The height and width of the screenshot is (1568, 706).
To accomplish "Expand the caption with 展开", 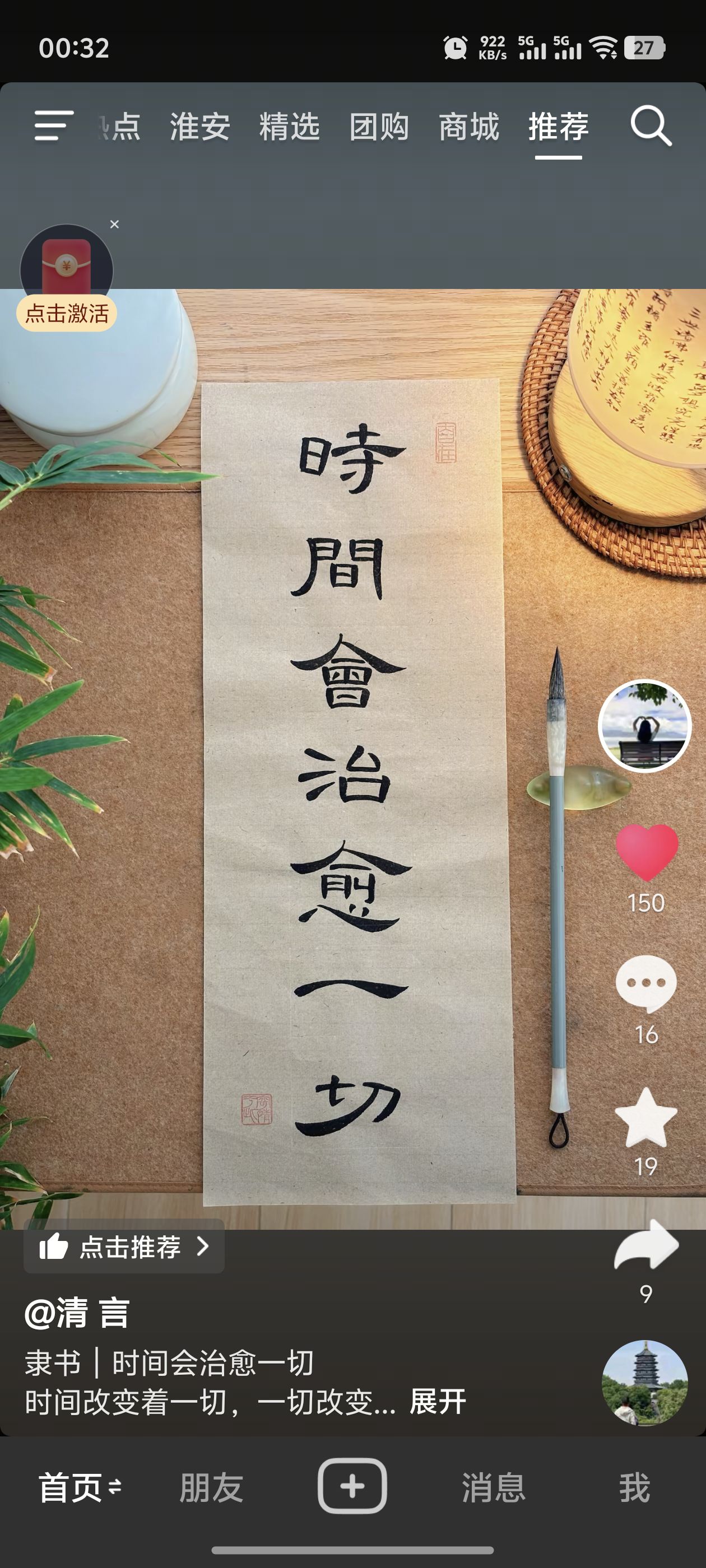I will (x=438, y=1402).
